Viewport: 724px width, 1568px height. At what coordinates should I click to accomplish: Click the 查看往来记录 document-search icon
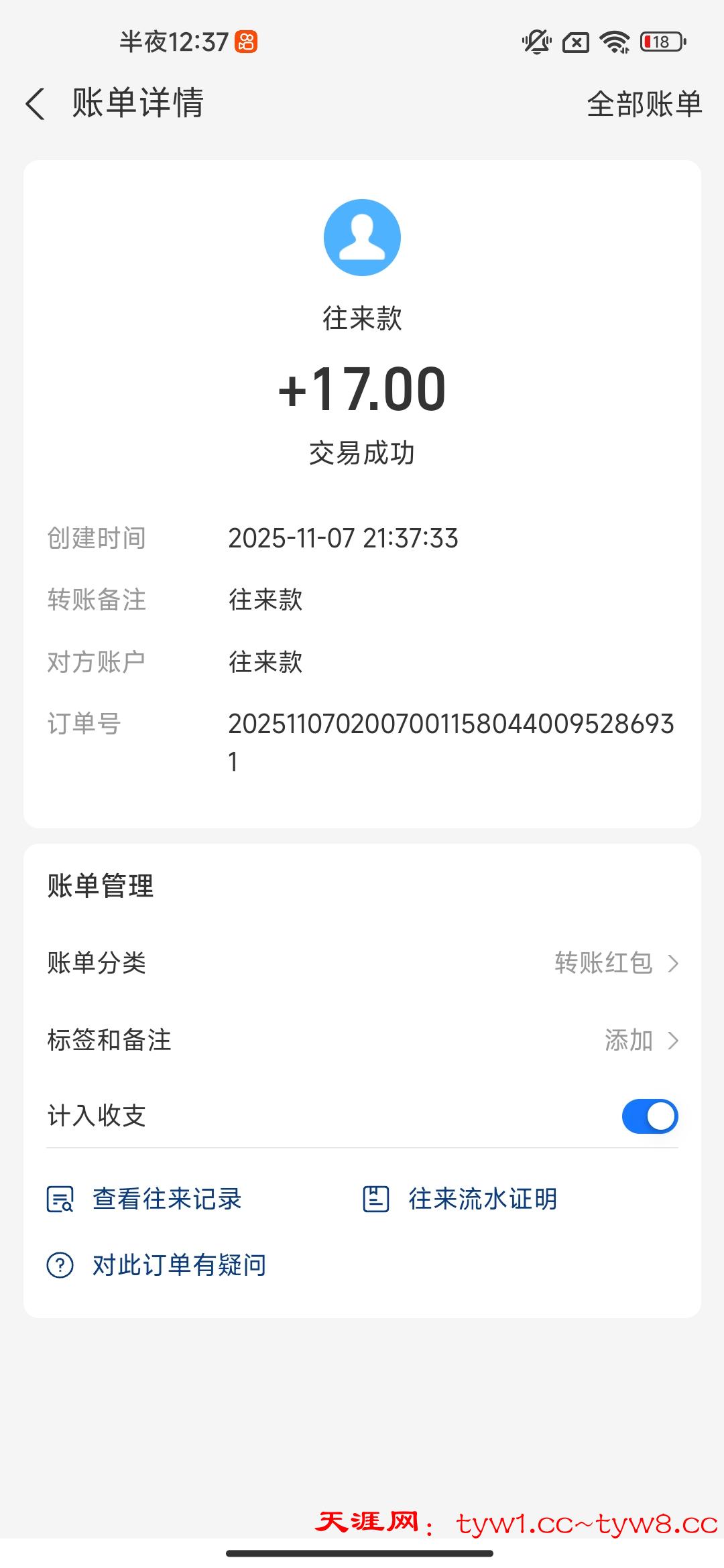pyautogui.click(x=60, y=1200)
